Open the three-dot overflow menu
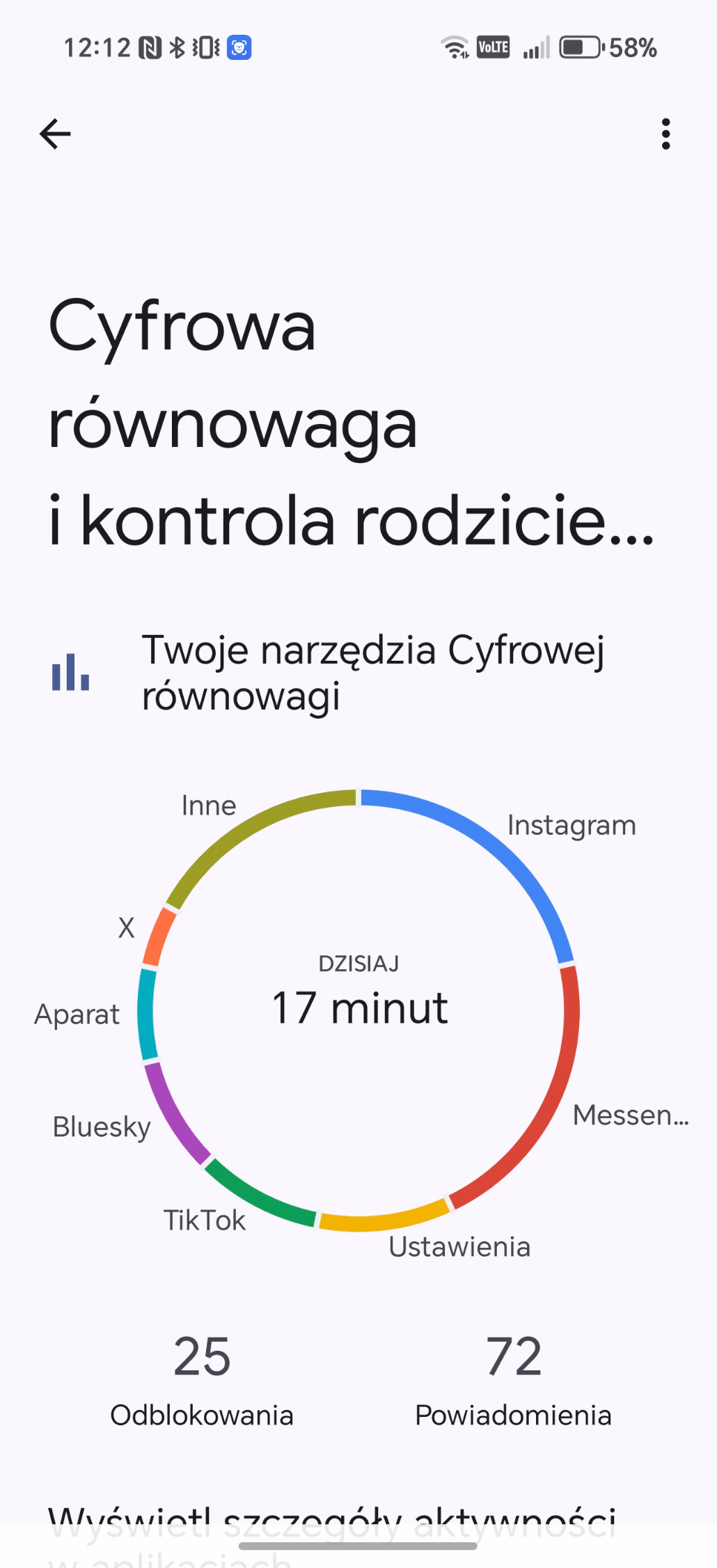 (x=665, y=134)
